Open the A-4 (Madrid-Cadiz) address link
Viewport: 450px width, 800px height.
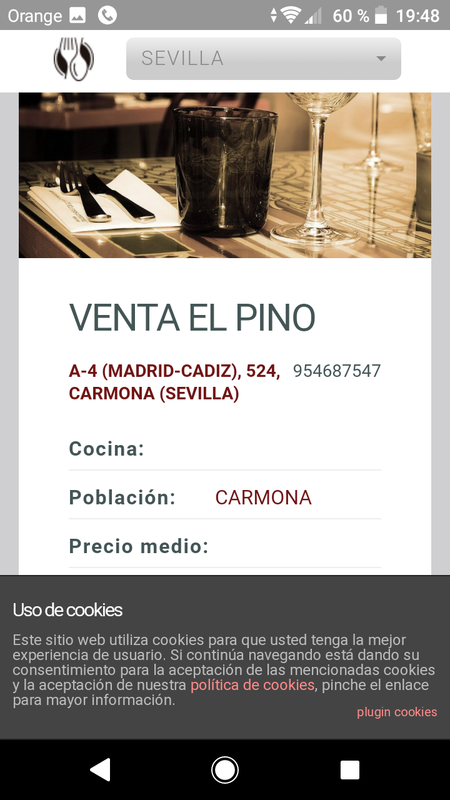[x=174, y=382]
